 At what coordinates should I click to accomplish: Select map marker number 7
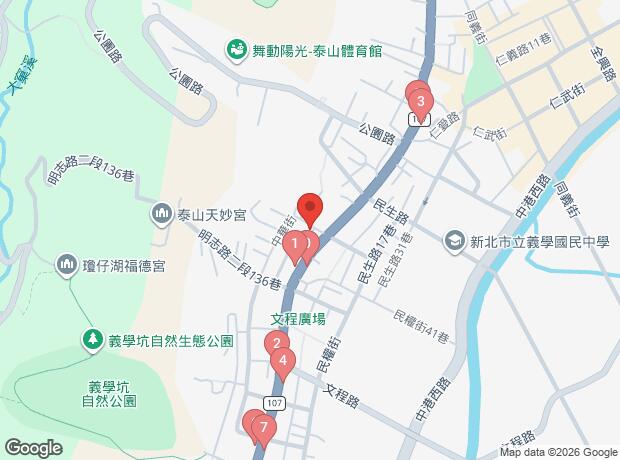(263, 428)
